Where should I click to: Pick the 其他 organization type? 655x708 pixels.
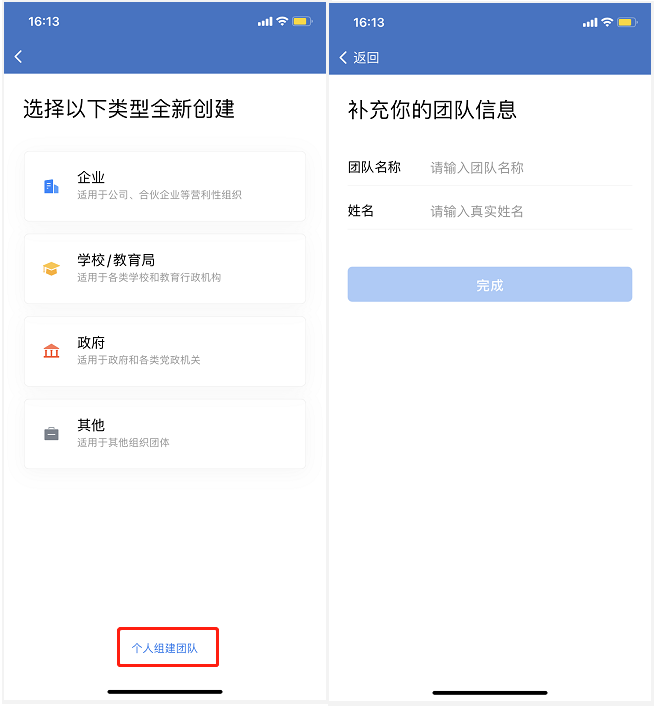[165, 434]
